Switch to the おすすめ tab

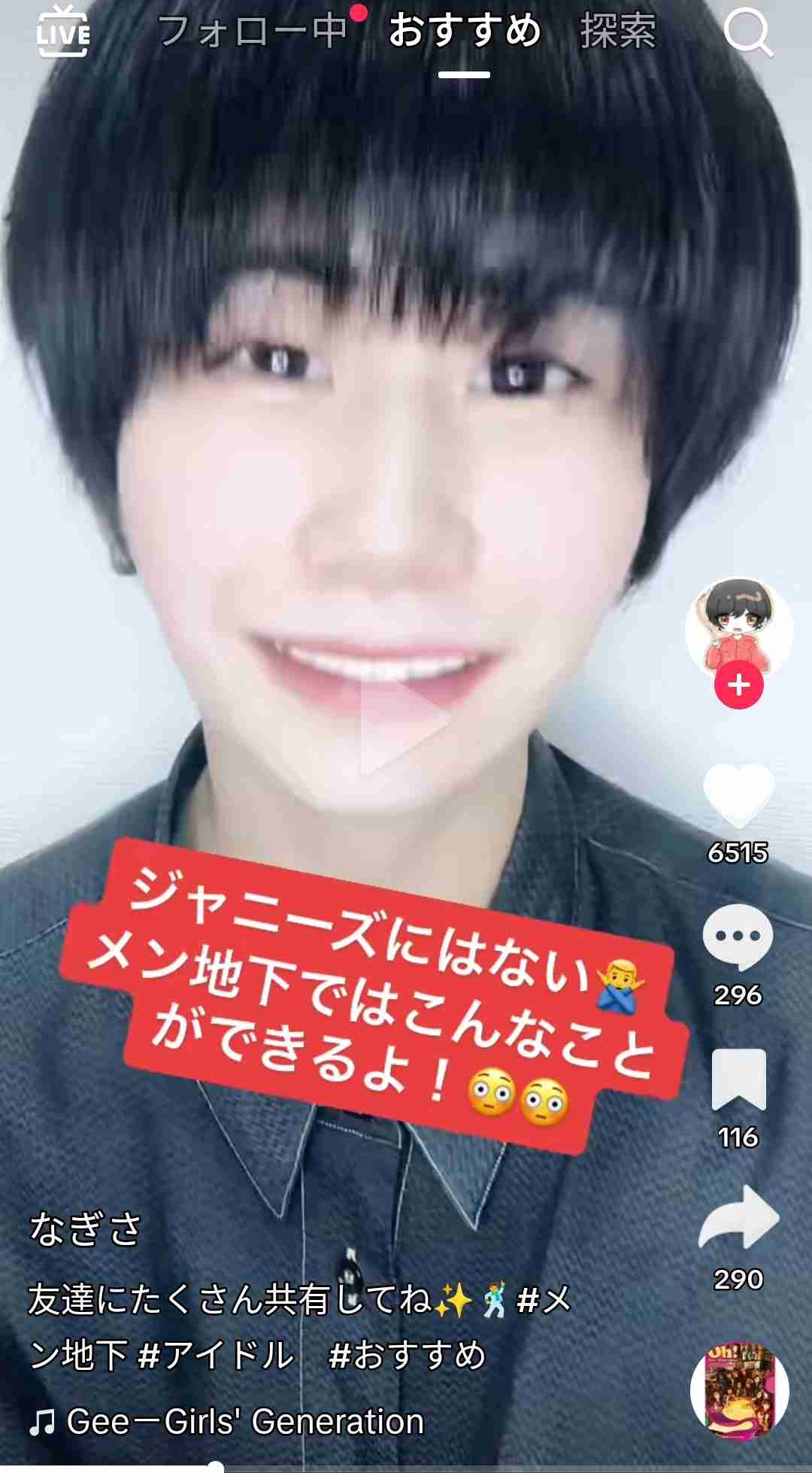point(465,32)
